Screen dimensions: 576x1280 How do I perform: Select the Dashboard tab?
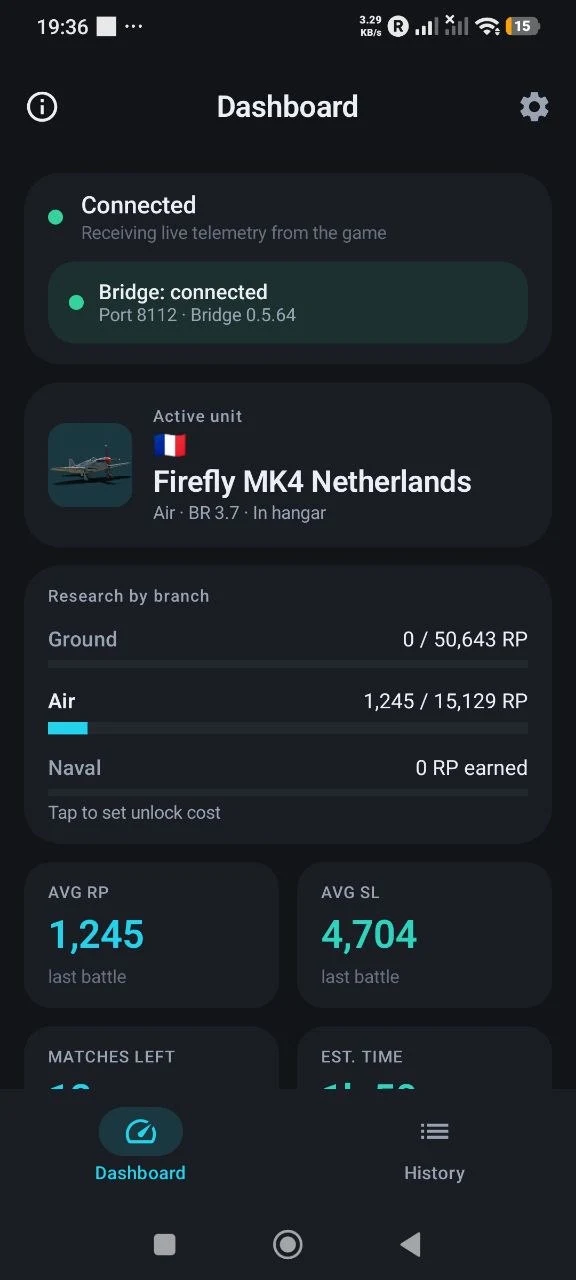pyautogui.click(x=140, y=1148)
